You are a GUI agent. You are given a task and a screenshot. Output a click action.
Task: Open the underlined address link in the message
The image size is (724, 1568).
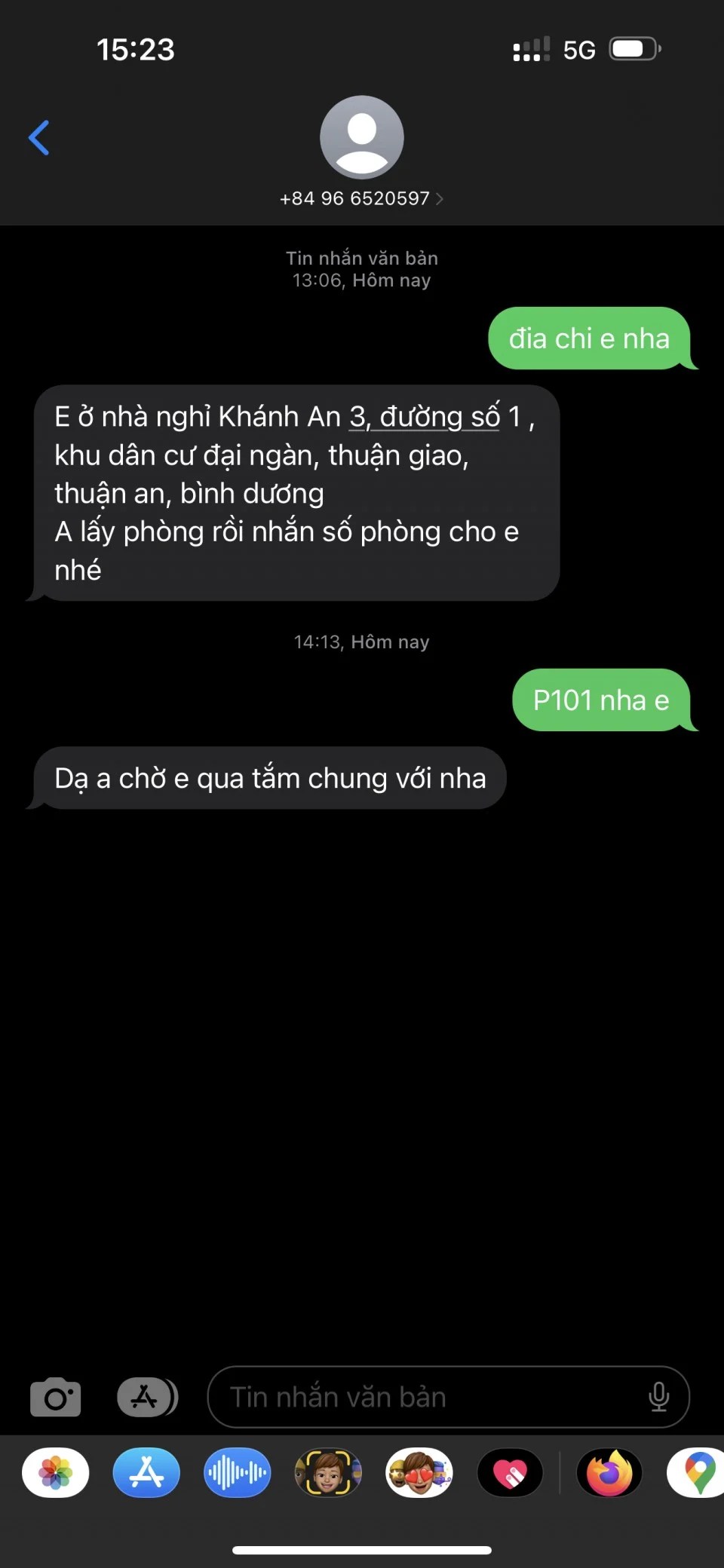click(424, 417)
